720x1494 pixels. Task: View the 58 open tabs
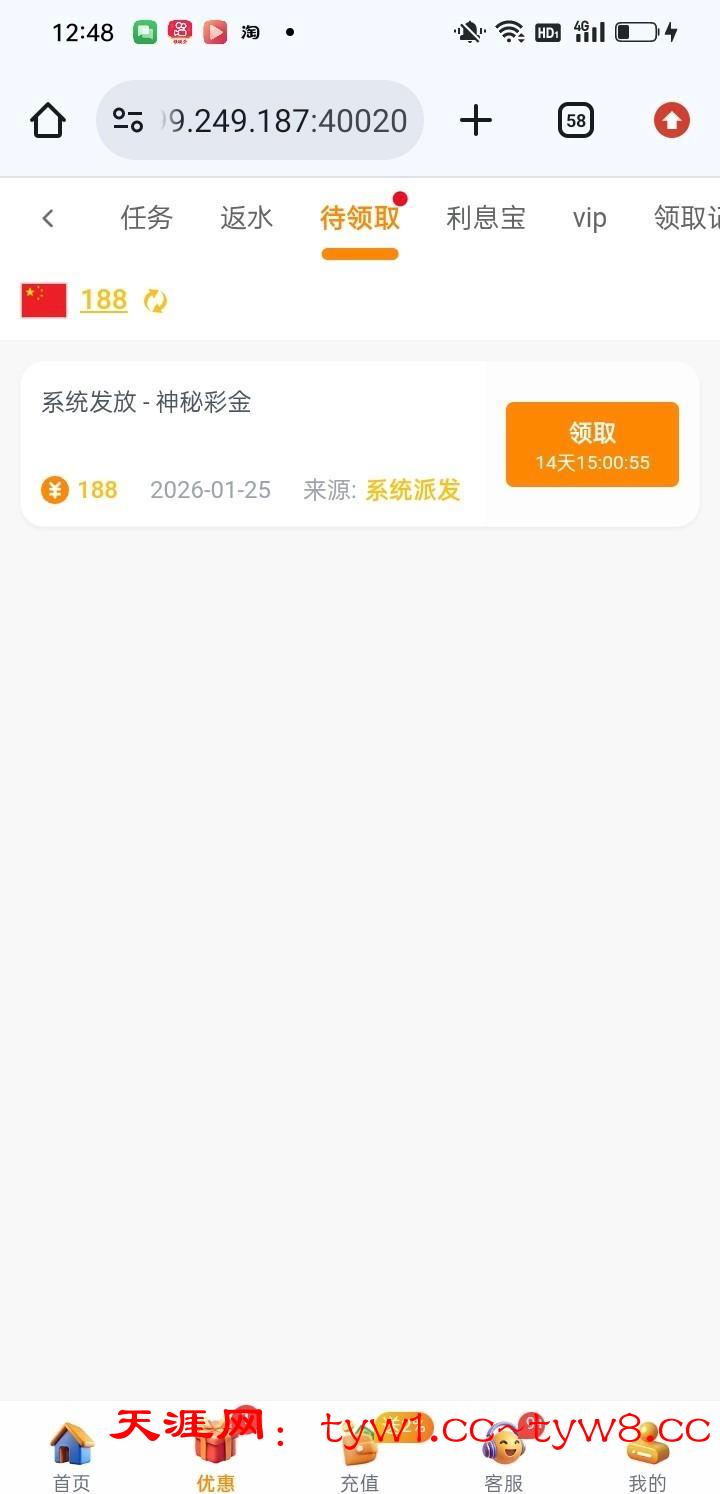[576, 121]
